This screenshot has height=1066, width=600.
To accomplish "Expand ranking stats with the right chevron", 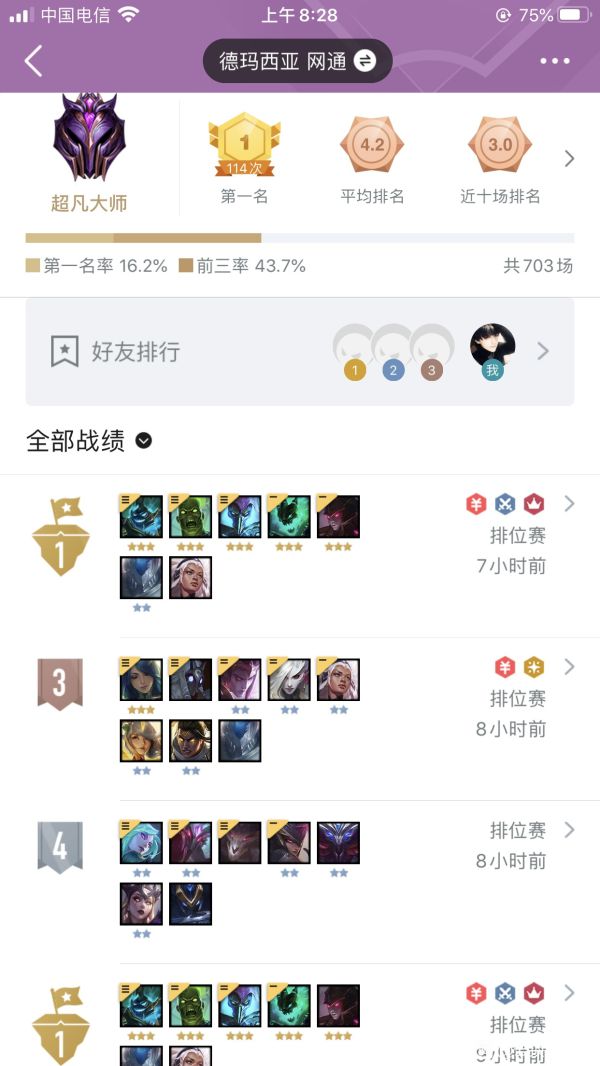I will [569, 159].
